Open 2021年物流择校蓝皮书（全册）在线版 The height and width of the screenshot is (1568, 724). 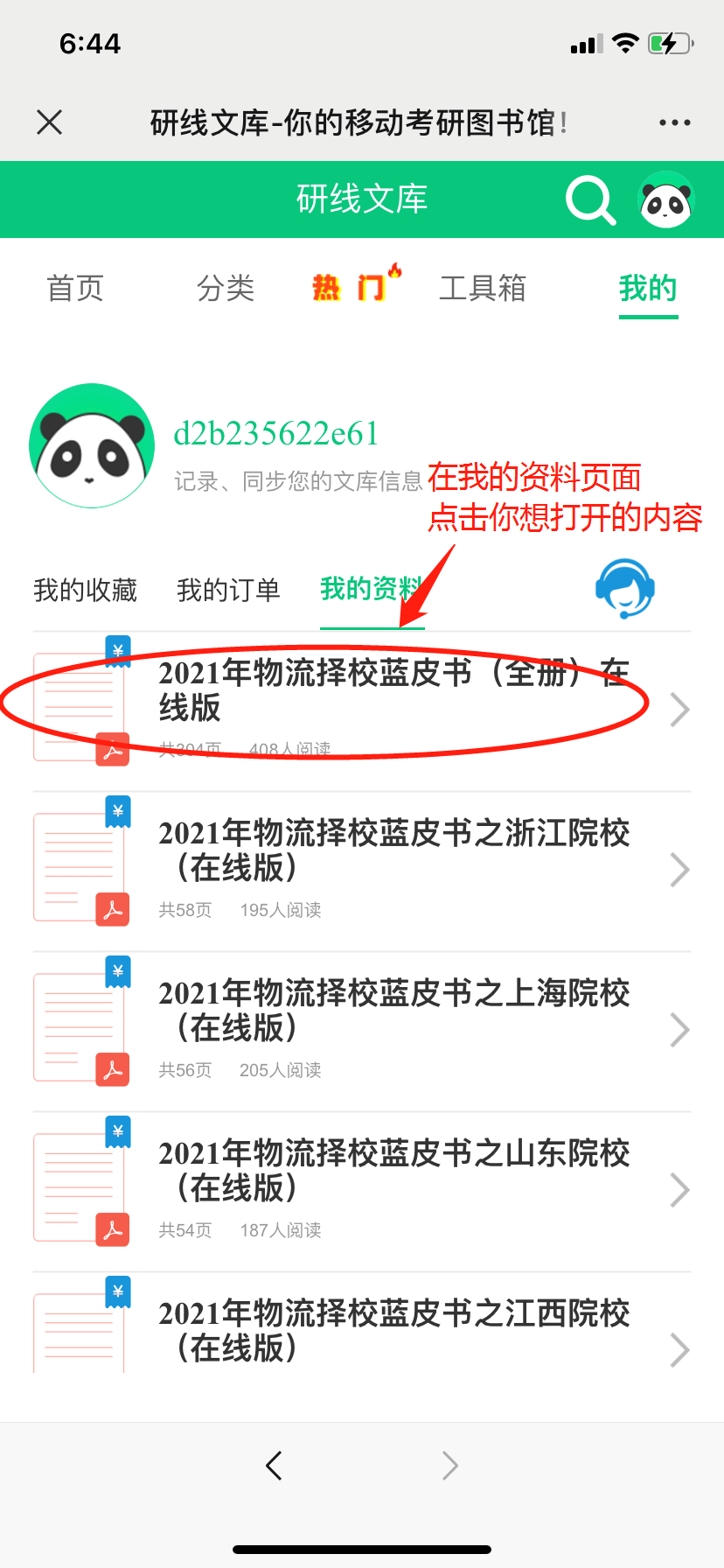tap(393, 691)
